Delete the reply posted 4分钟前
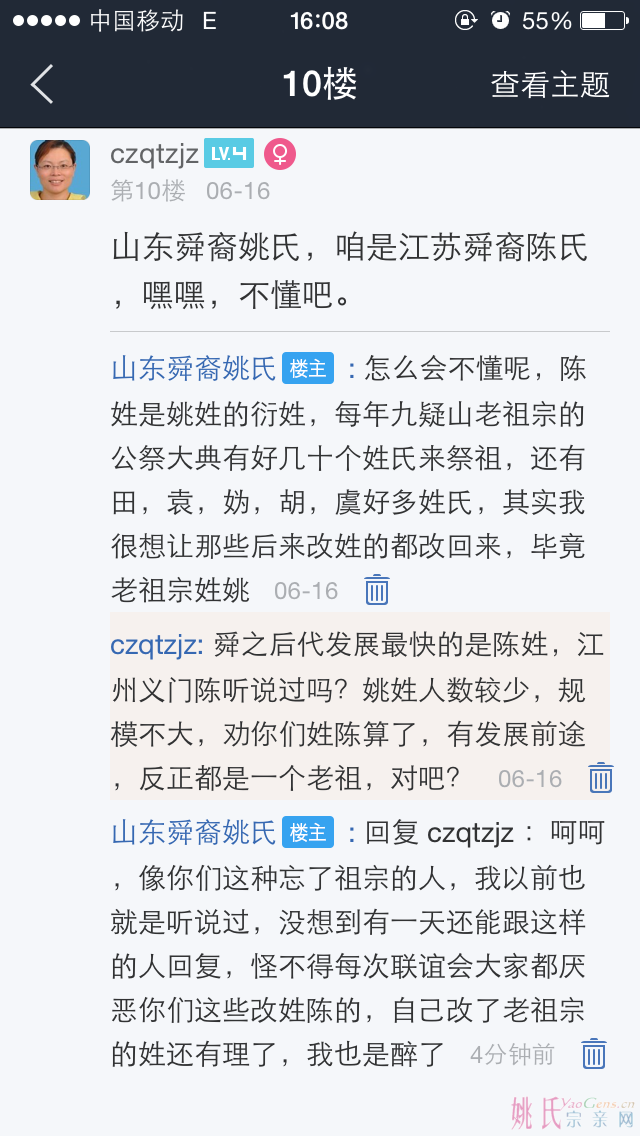The height and width of the screenshot is (1136, 640). 594,1053
